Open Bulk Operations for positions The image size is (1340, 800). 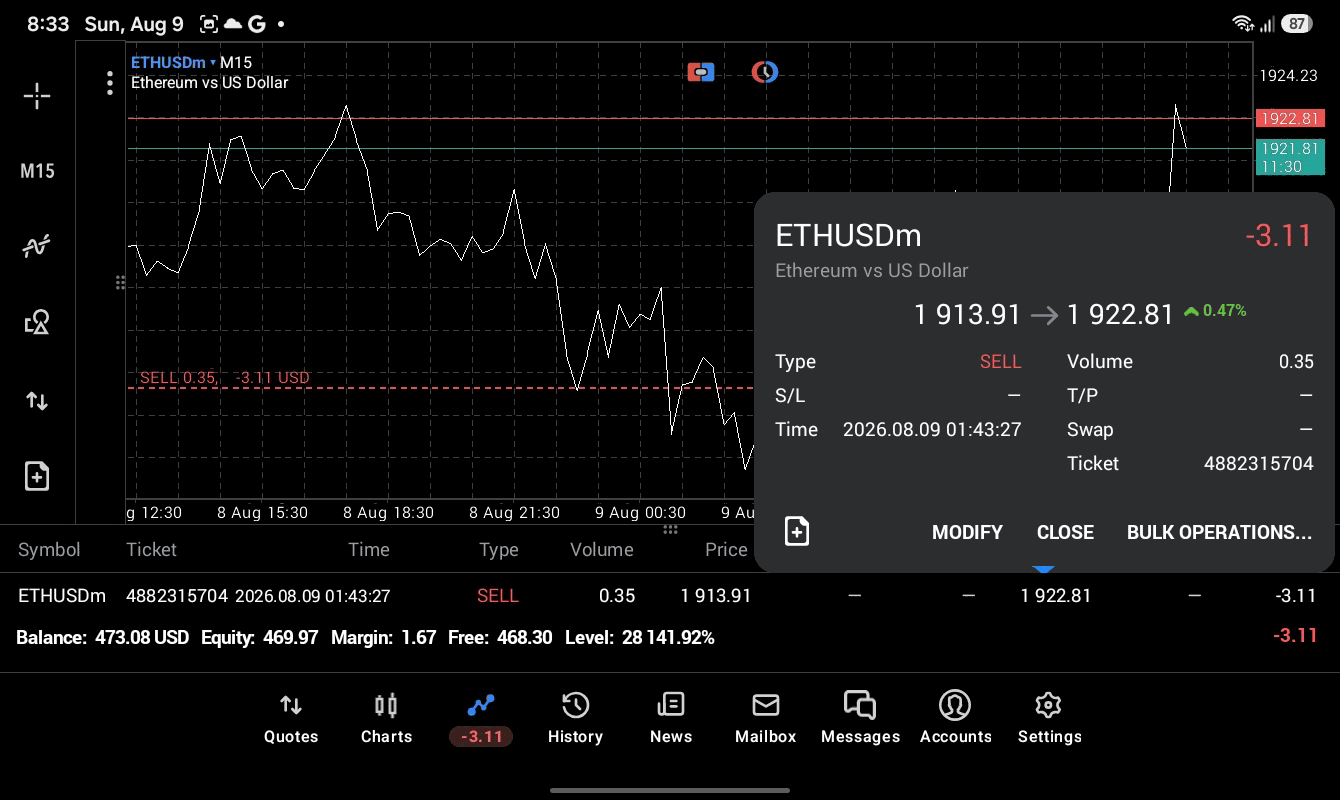tap(1219, 532)
